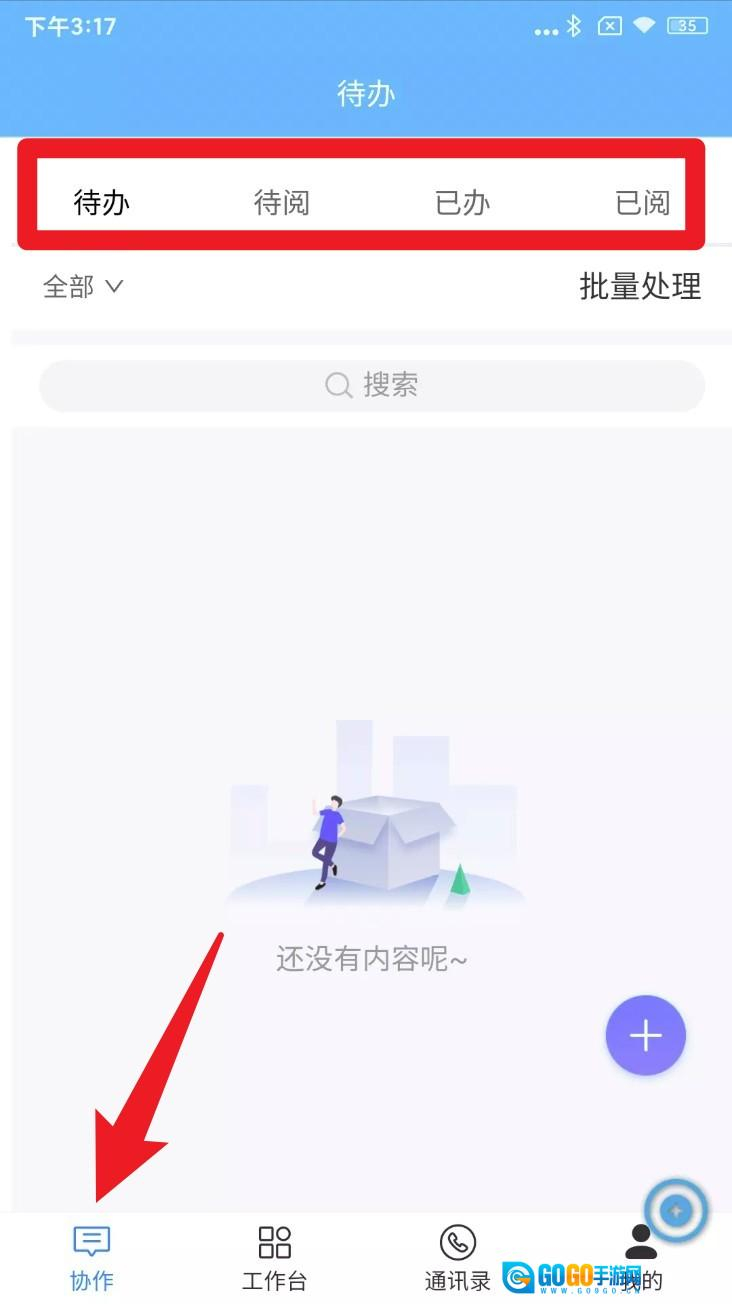Screen dimensions: 732x1304
Task: Tap the purple plus floating button
Action: [x=645, y=1036]
